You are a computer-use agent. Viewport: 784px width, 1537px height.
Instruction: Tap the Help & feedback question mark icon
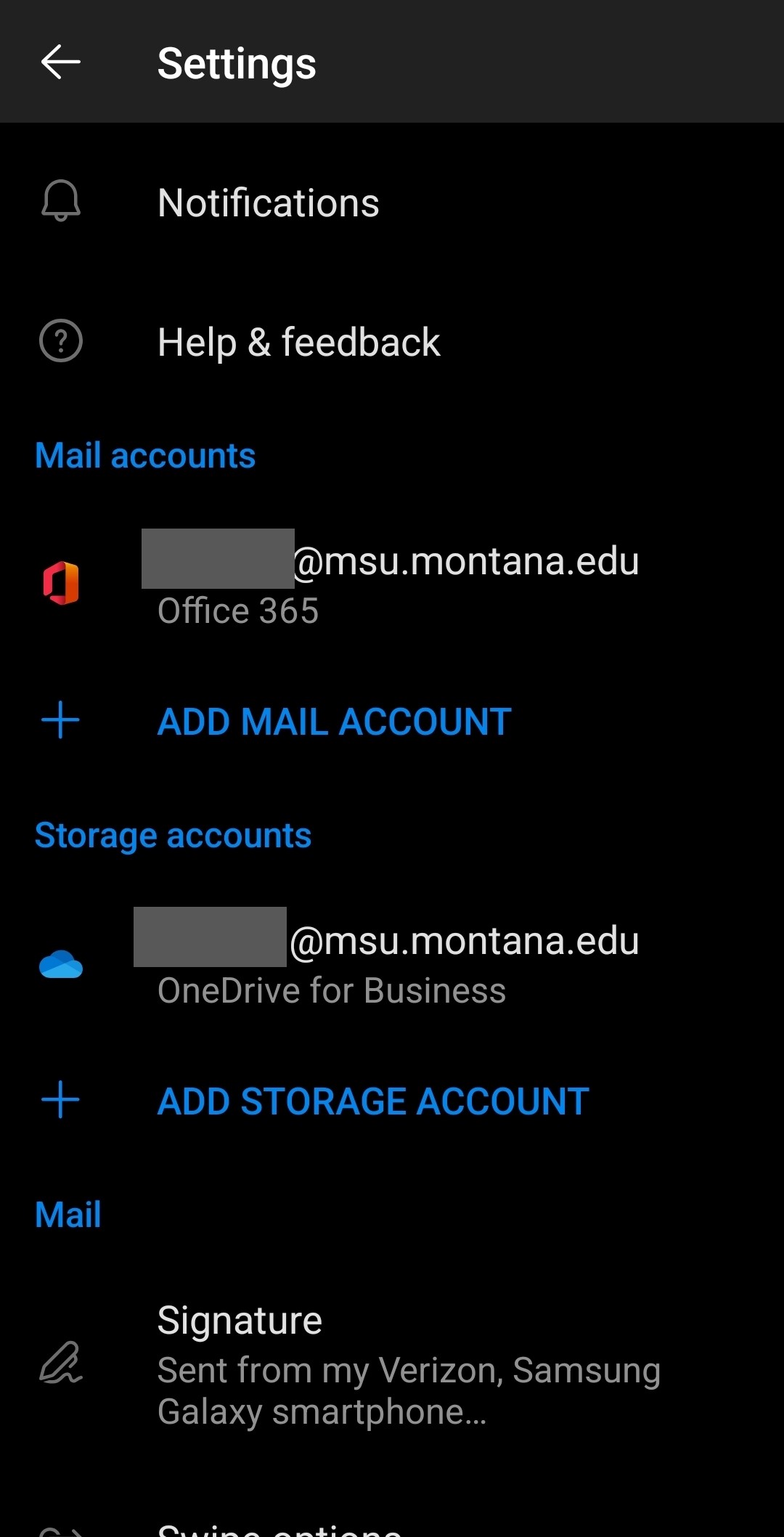pos(60,341)
